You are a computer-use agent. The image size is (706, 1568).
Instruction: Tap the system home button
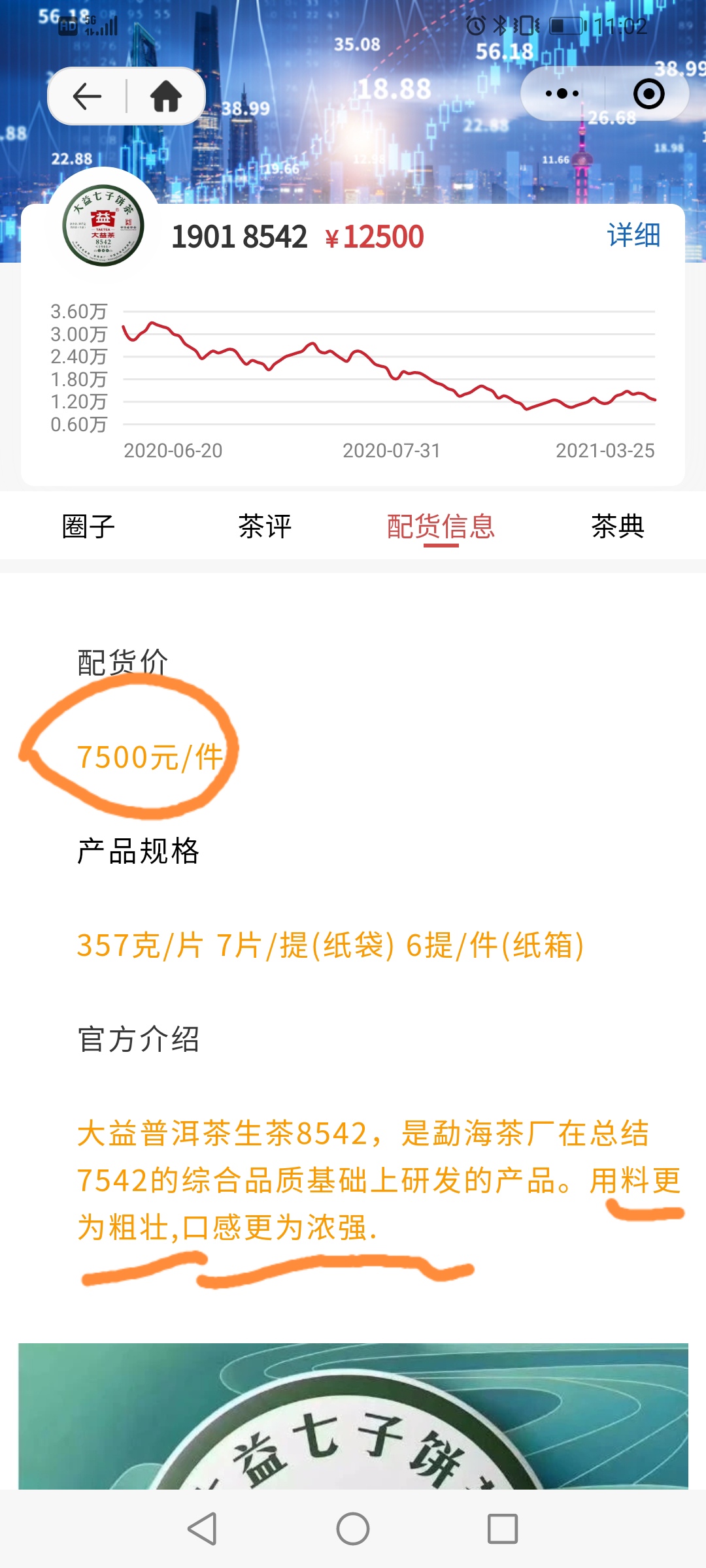coord(353,1529)
